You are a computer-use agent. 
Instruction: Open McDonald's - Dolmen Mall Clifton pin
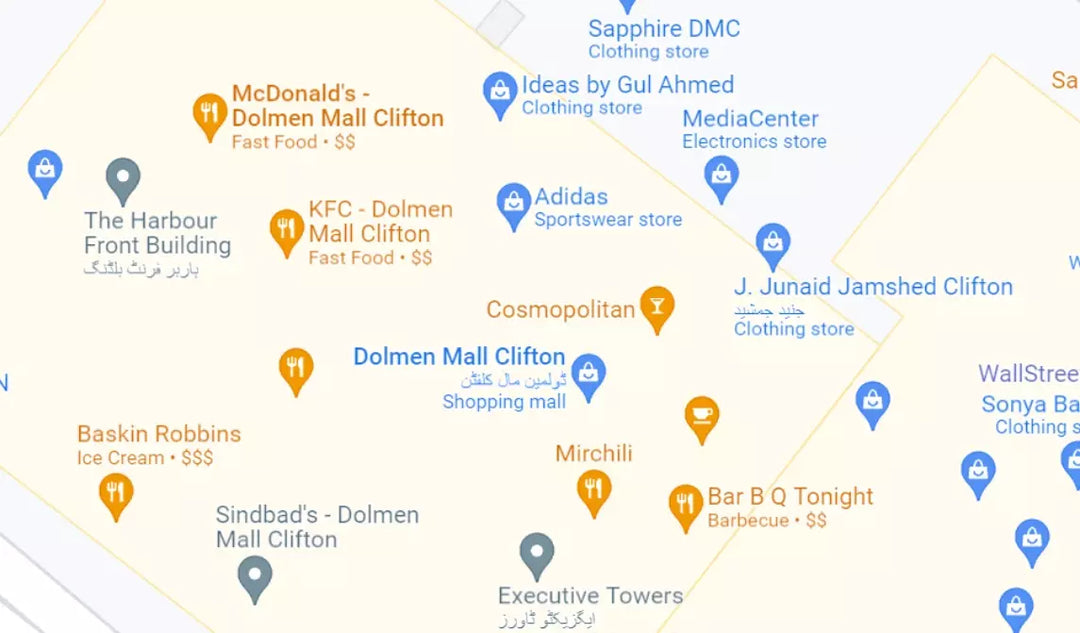(209, 113)
